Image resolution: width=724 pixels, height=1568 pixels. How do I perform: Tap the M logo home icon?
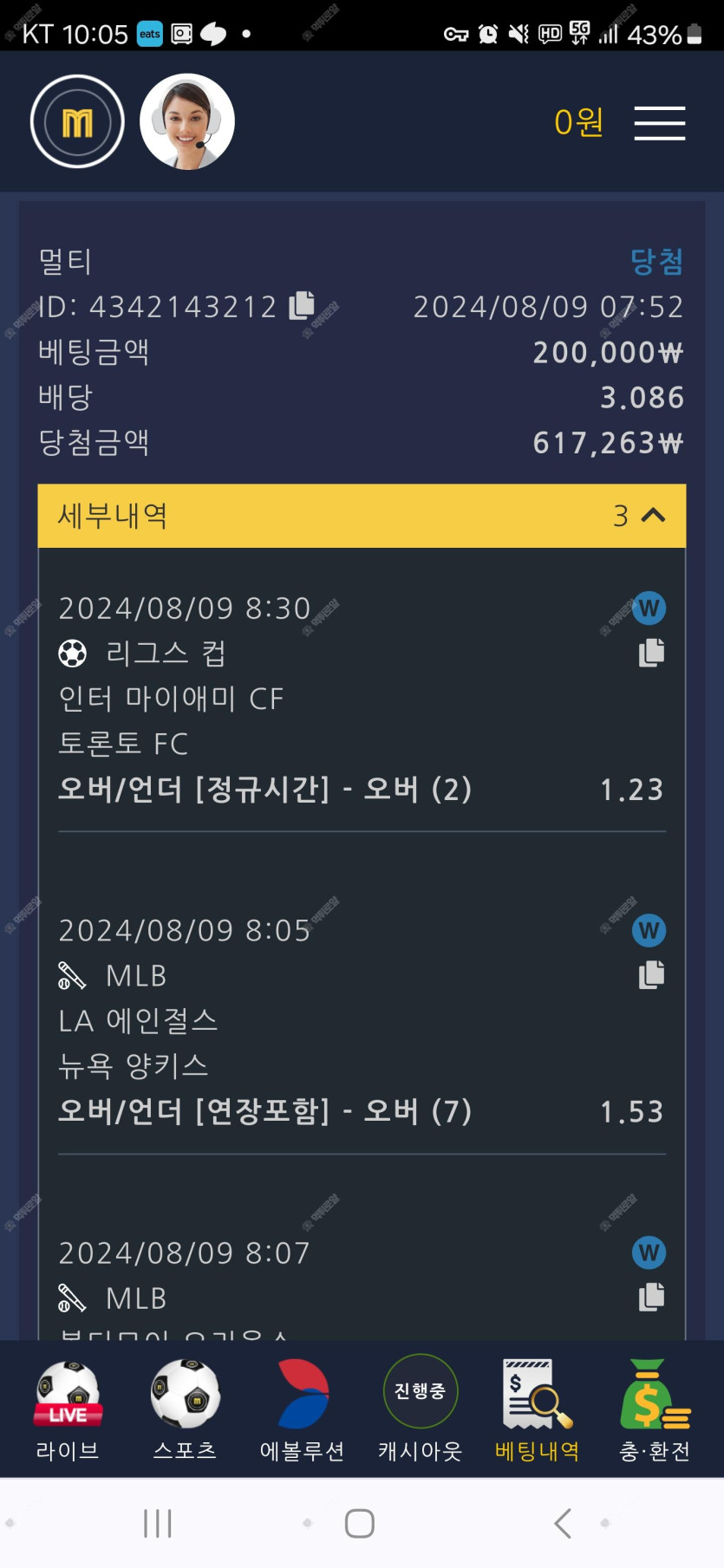click(x=77, y=122)
